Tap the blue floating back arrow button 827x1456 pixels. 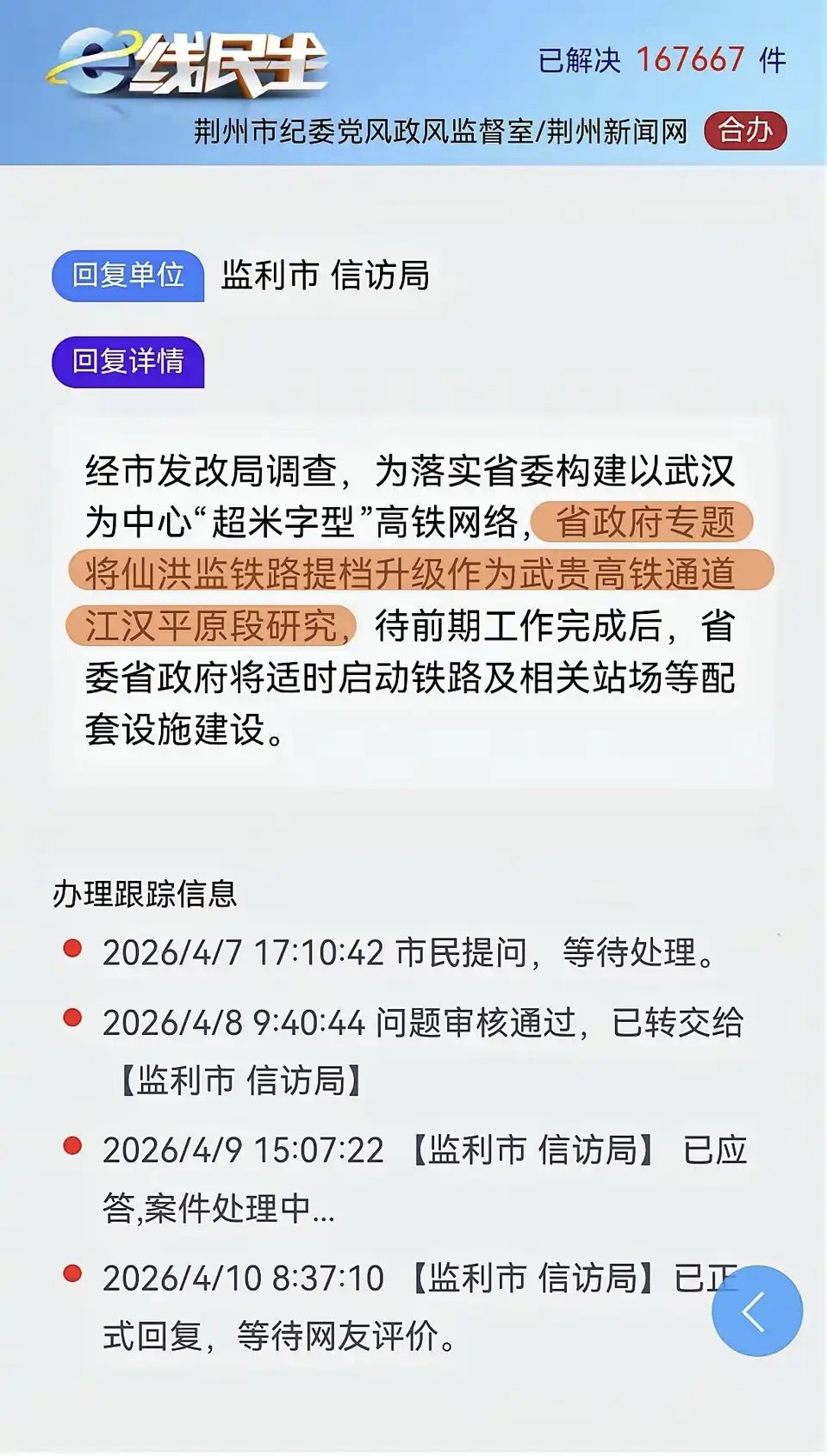(x=756, y=1310)
